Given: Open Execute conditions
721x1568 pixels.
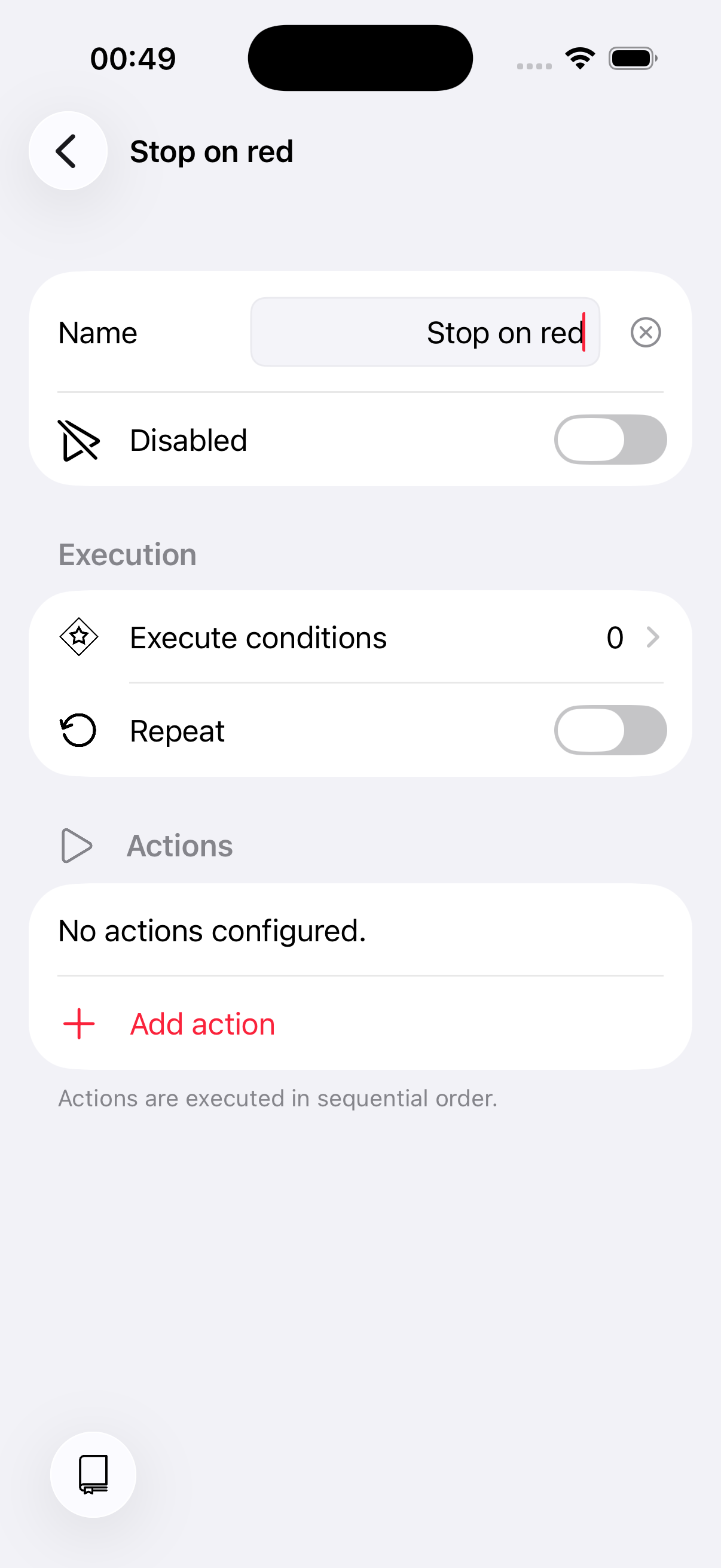Looking at the screenshot, I should coord(360,637).
